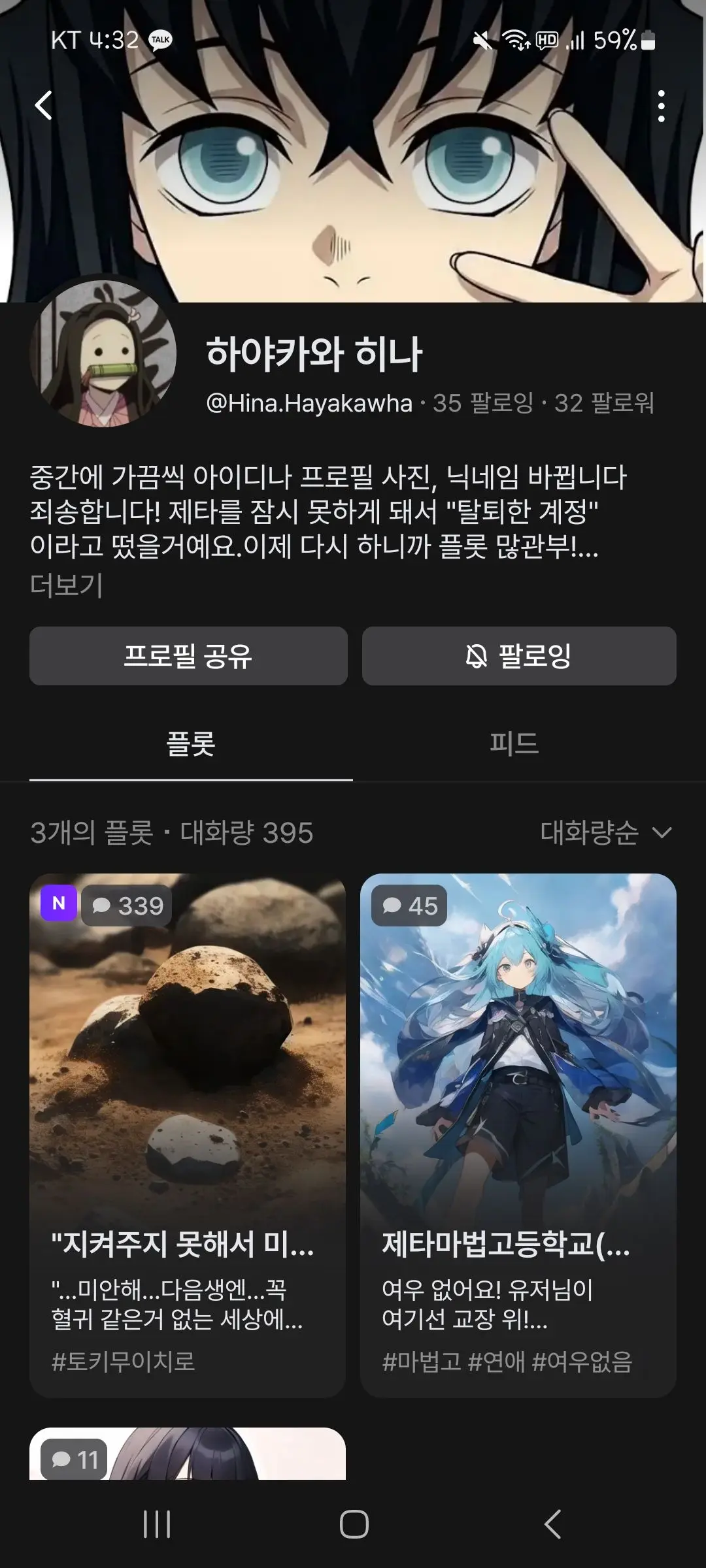Open the "지켜주지 못해서 미..." plot card
706x1568 pixels.
pyautogui.click(x=188, y=1135)
